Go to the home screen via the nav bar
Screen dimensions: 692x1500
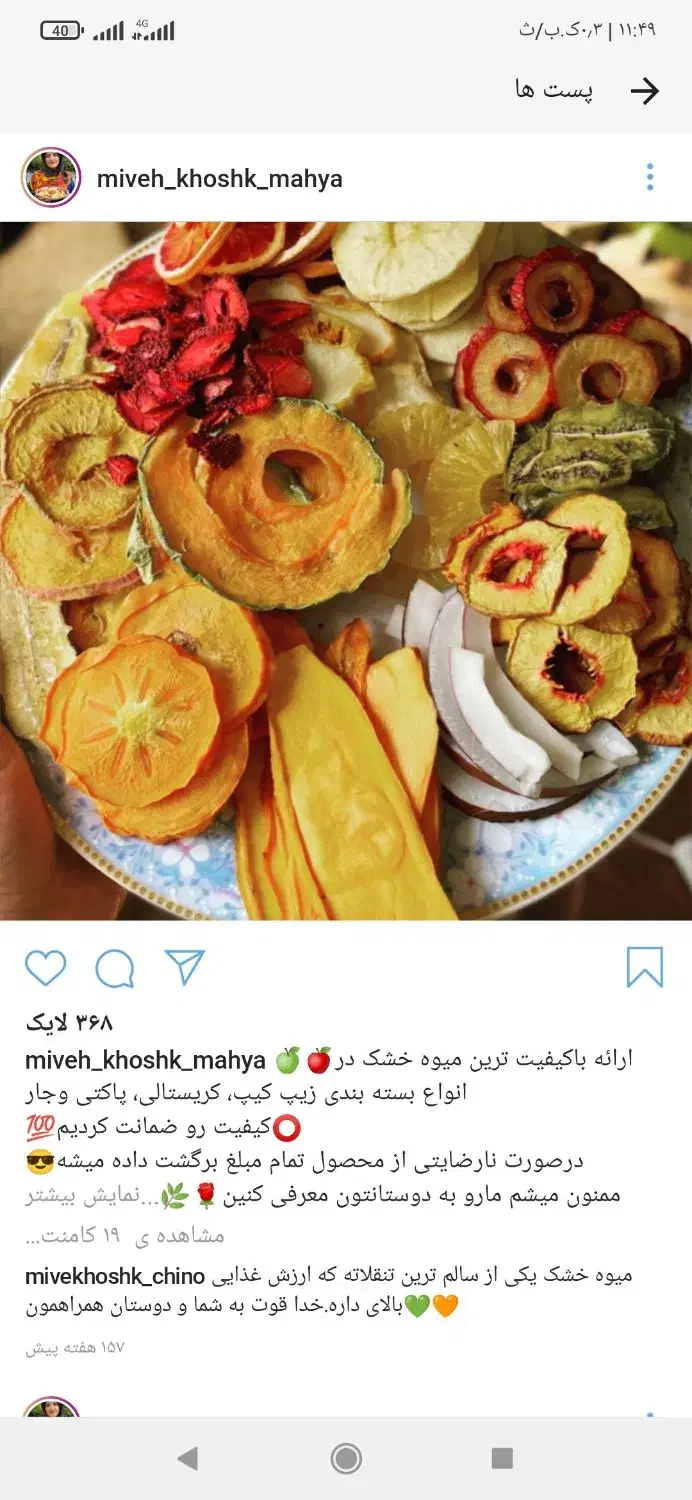[346, 1458]
